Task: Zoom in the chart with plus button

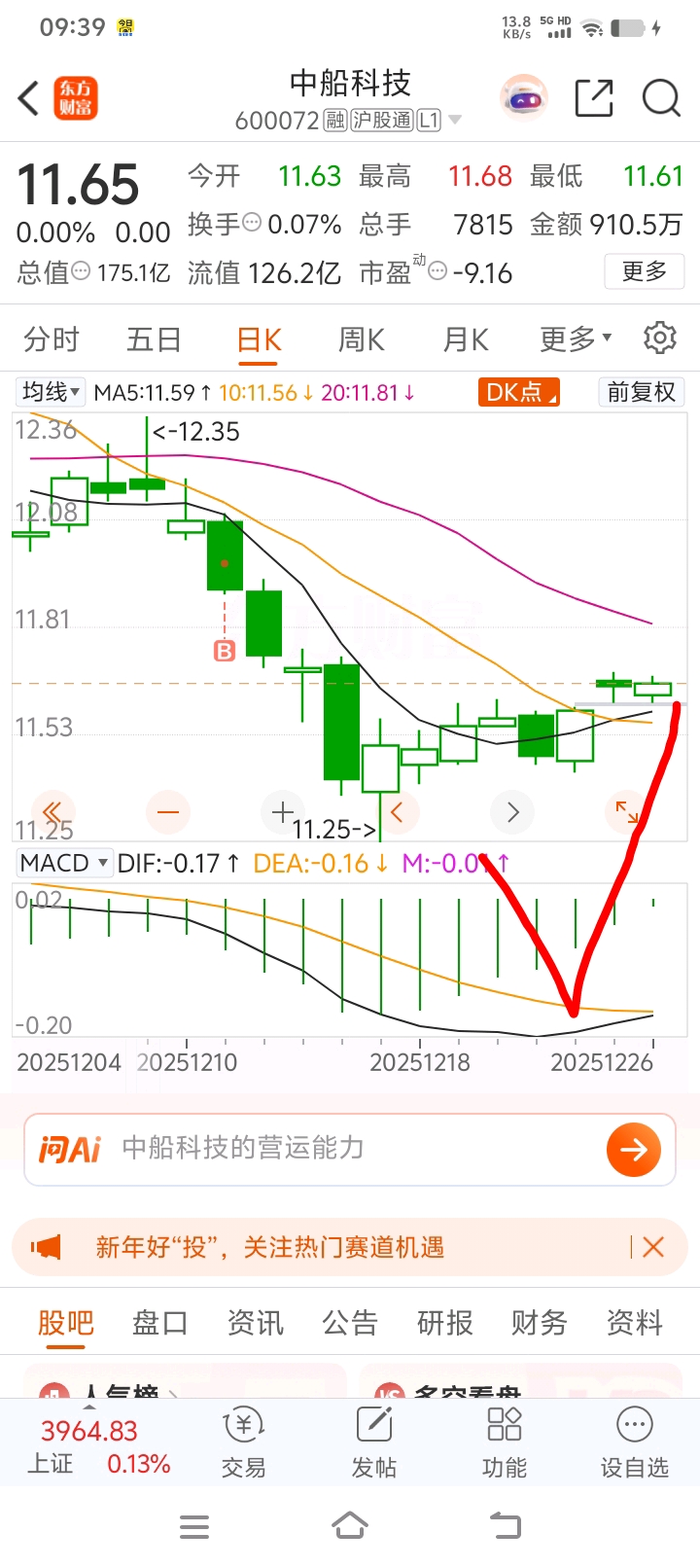Action: pyautogui.click(x=283, y=811)
